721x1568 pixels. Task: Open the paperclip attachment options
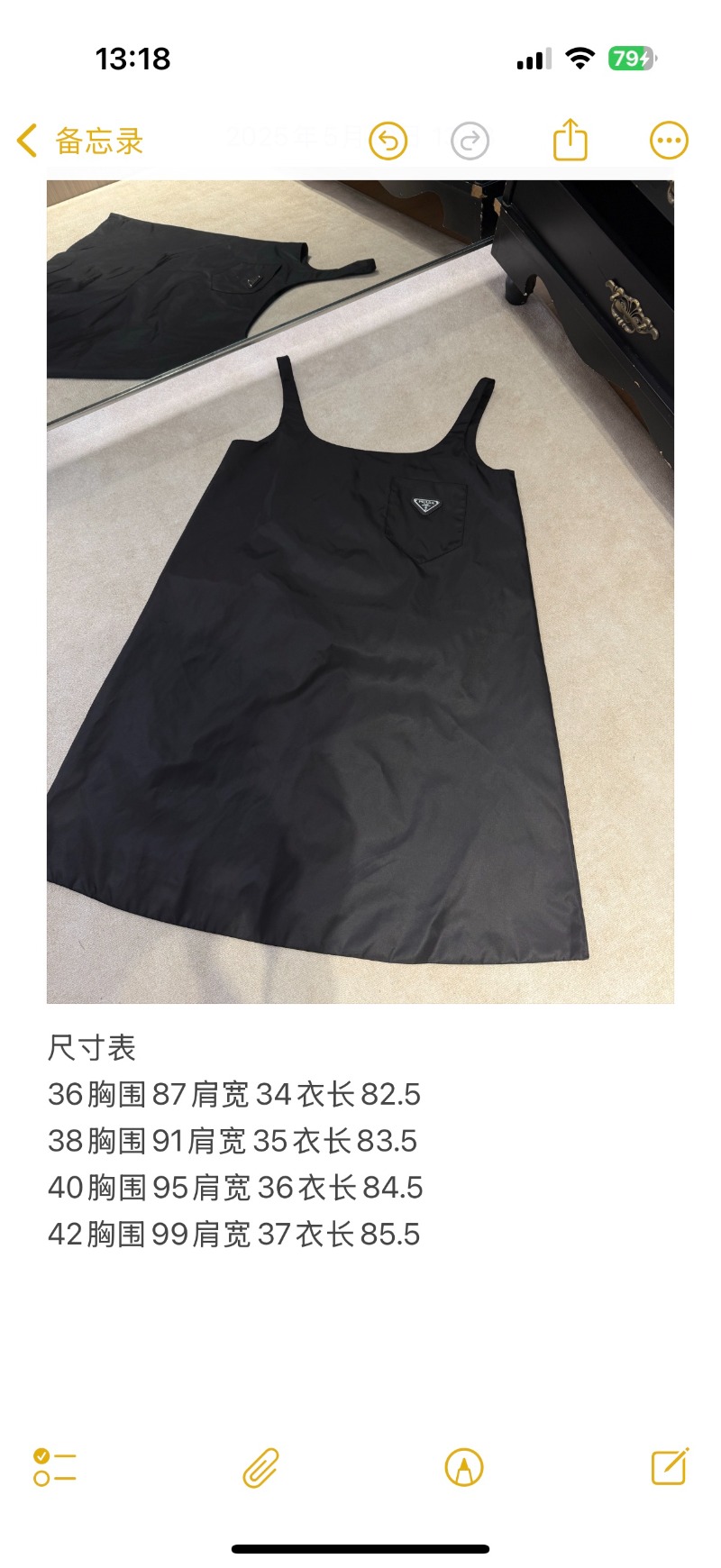pyautogui.click(x=260, y=1467)
